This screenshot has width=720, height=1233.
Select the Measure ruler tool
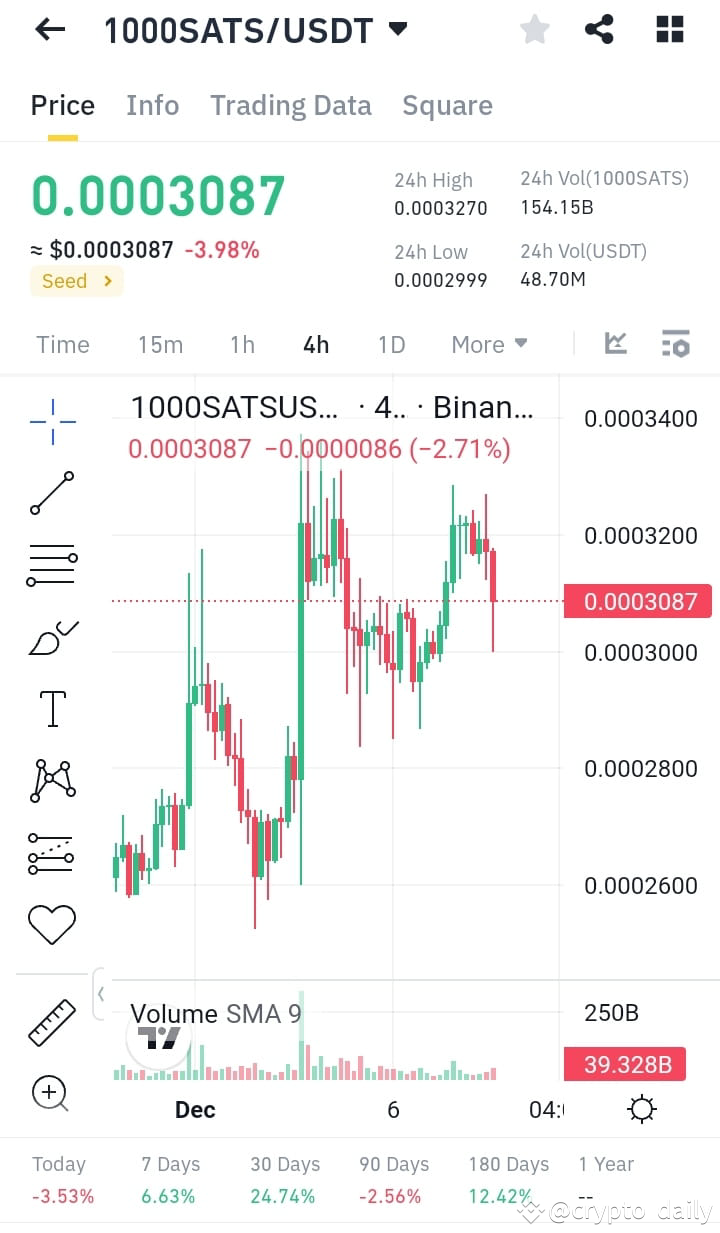[51, 1021]
